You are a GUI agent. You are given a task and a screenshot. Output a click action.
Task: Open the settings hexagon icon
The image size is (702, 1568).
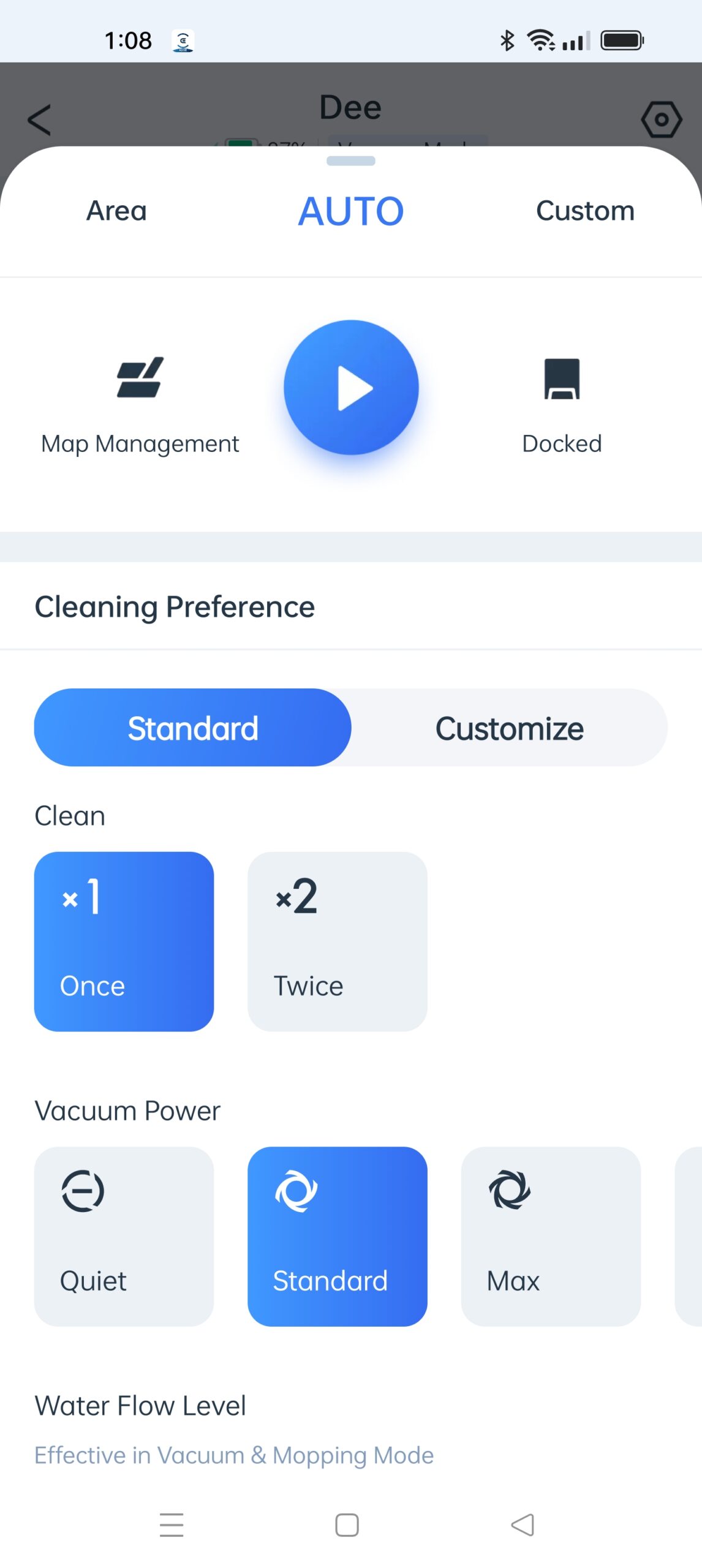[660, 119]
